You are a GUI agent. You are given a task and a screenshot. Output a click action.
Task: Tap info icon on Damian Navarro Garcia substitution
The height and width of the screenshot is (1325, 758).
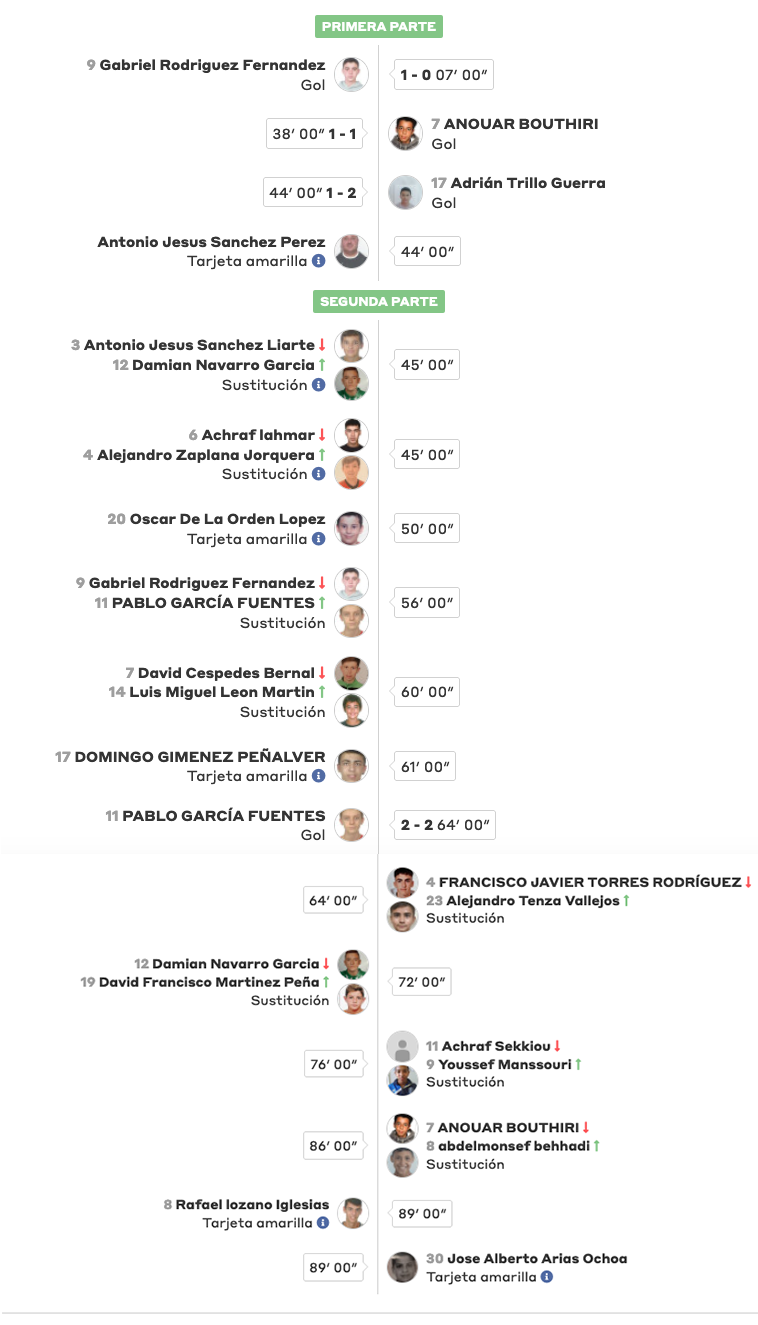point(319,385)
